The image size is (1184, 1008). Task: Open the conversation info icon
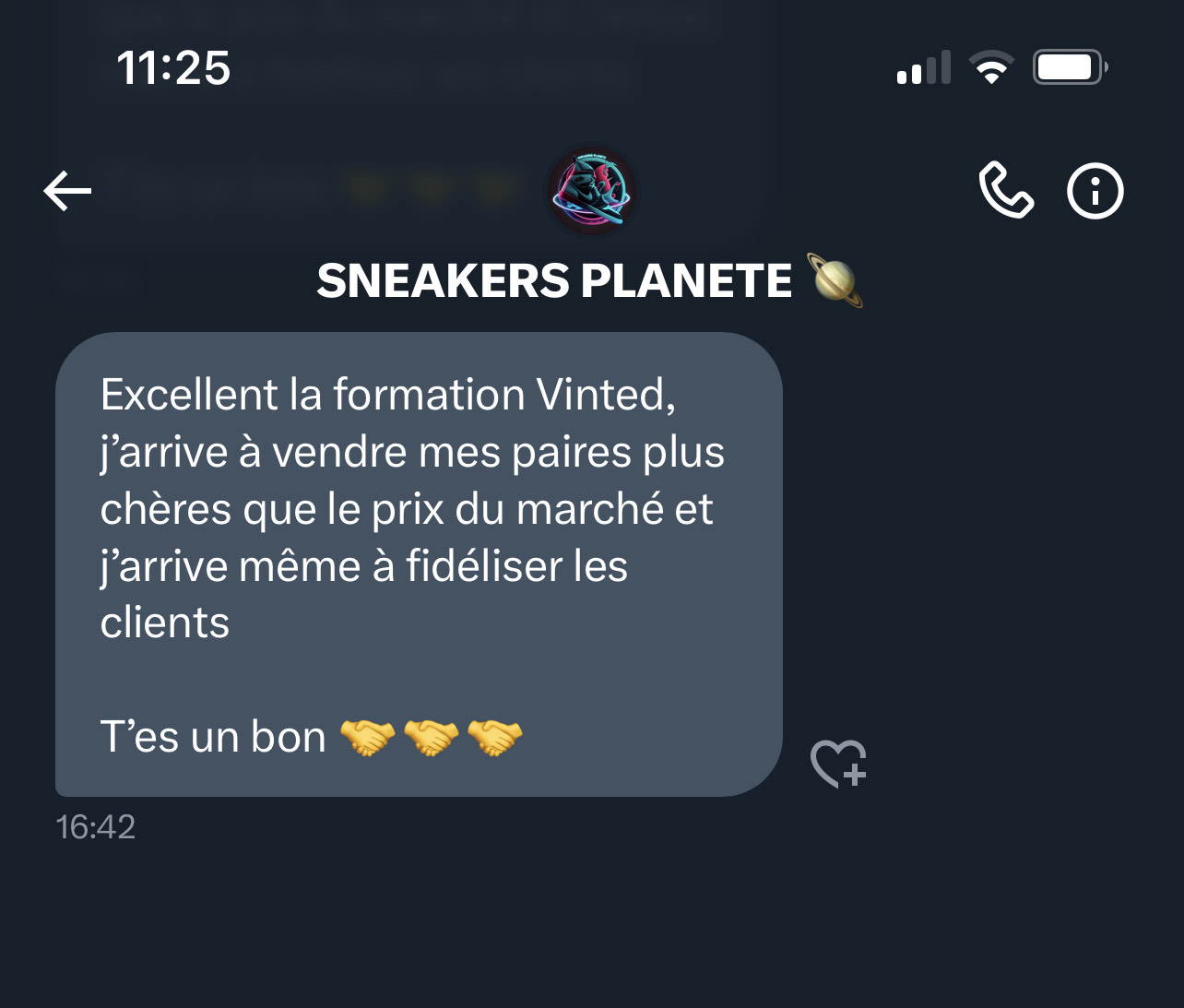click(1095, 191)
